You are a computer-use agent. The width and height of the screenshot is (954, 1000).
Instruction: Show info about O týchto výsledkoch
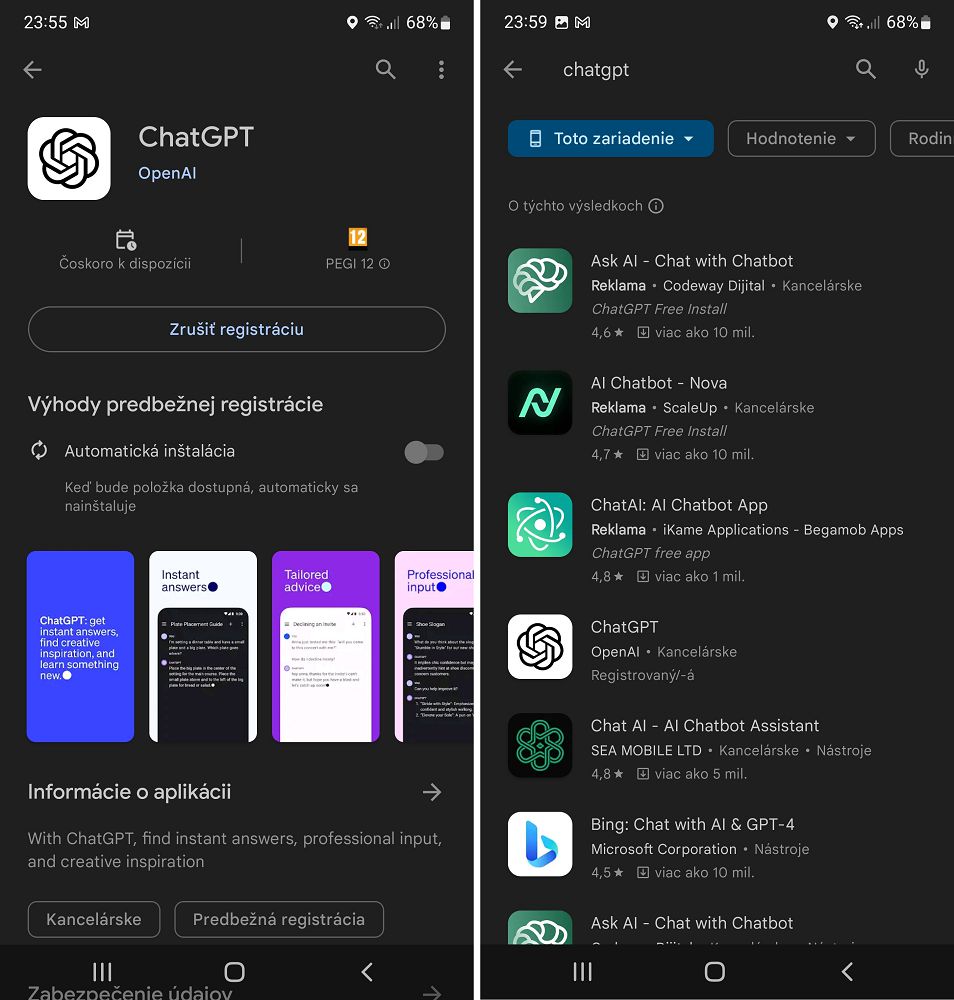tap(656, 206)
